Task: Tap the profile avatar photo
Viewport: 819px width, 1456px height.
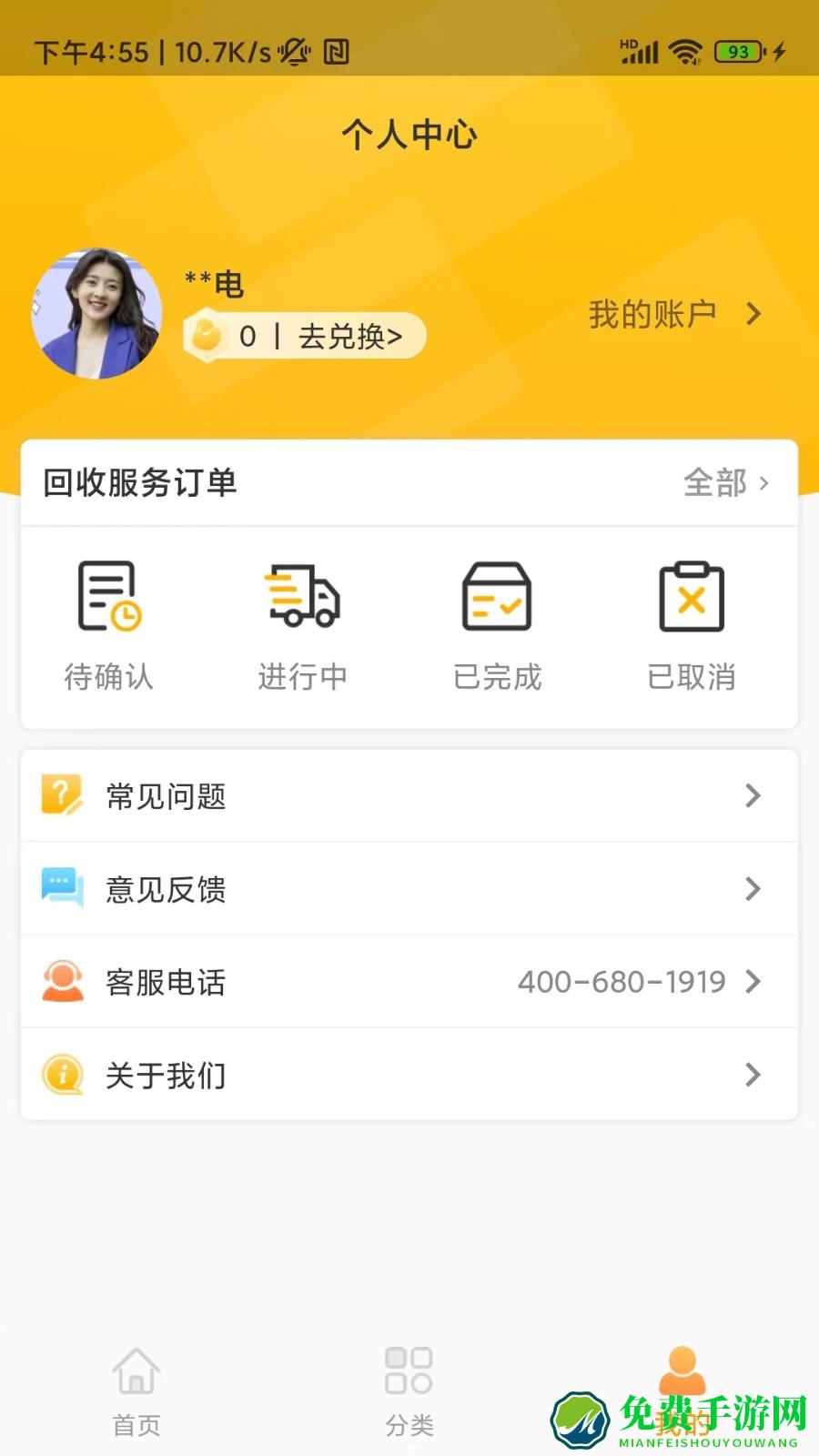Action: point(98,312)
